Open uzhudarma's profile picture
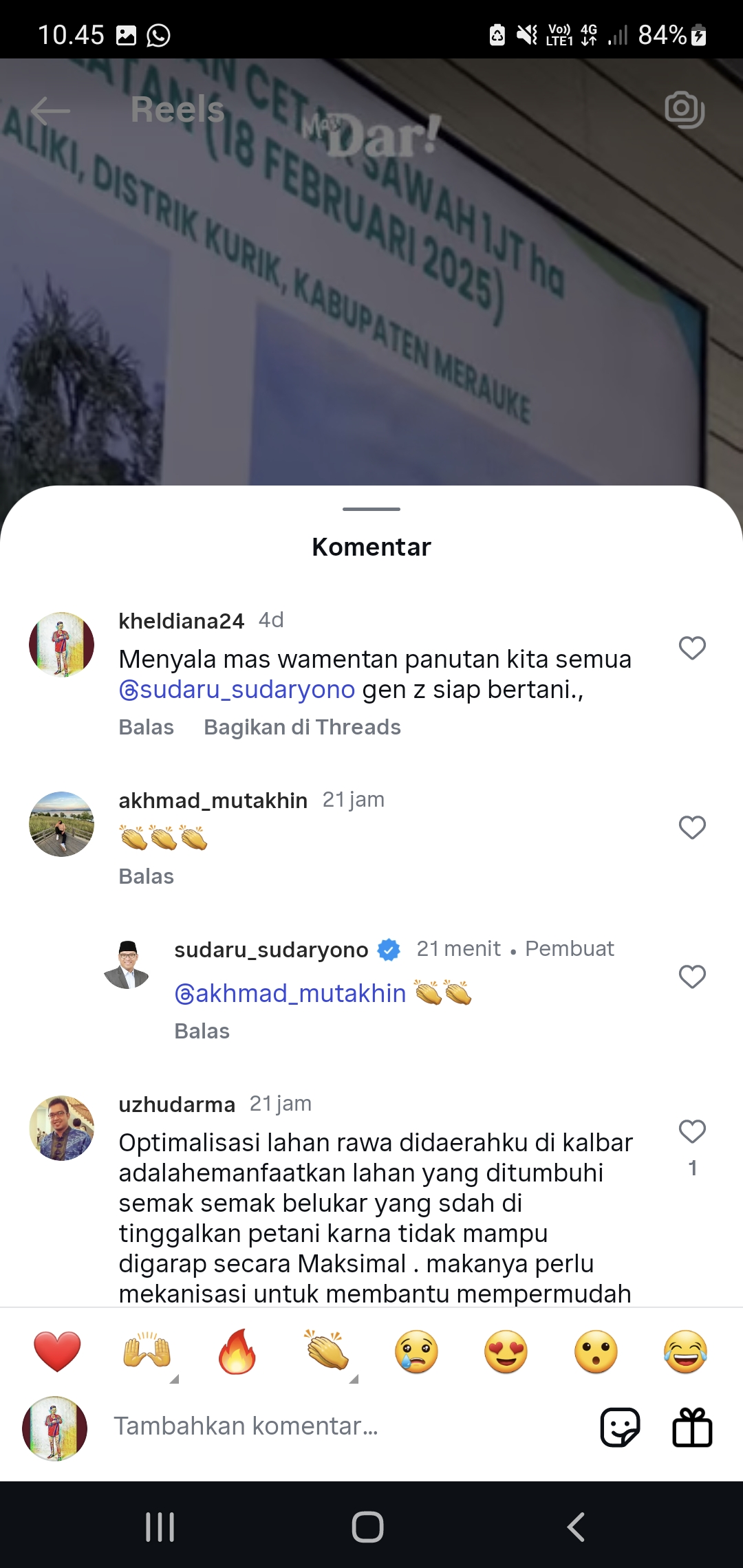The height and width of the screenshot is (1568, 743). [61, 1128]
